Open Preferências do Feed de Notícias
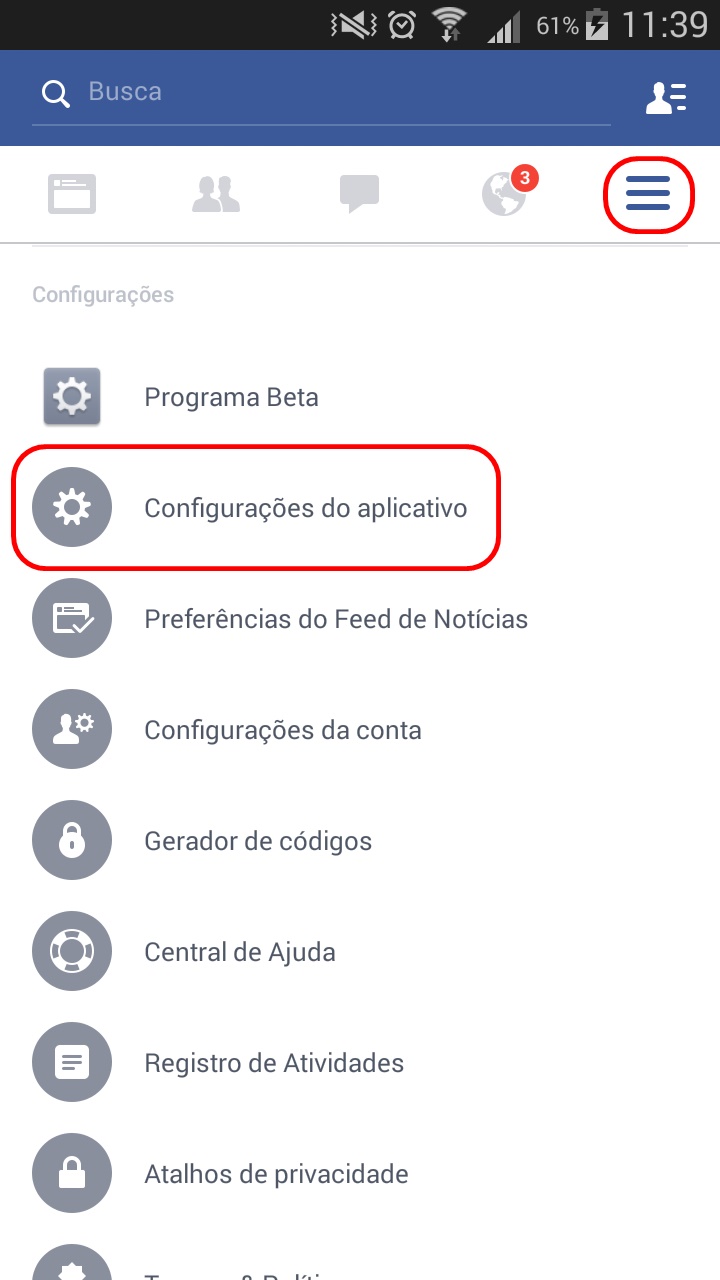Viewport: 720px width, 1280px height. (360, 619)
